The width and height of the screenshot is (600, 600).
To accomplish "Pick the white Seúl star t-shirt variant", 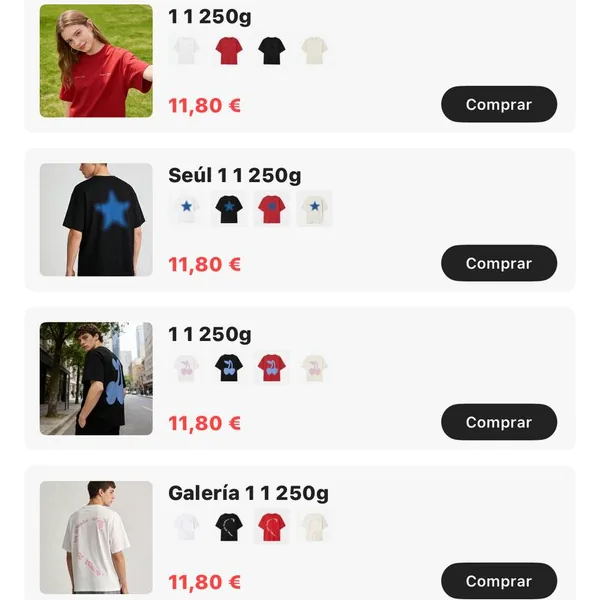I will (186, 209).
